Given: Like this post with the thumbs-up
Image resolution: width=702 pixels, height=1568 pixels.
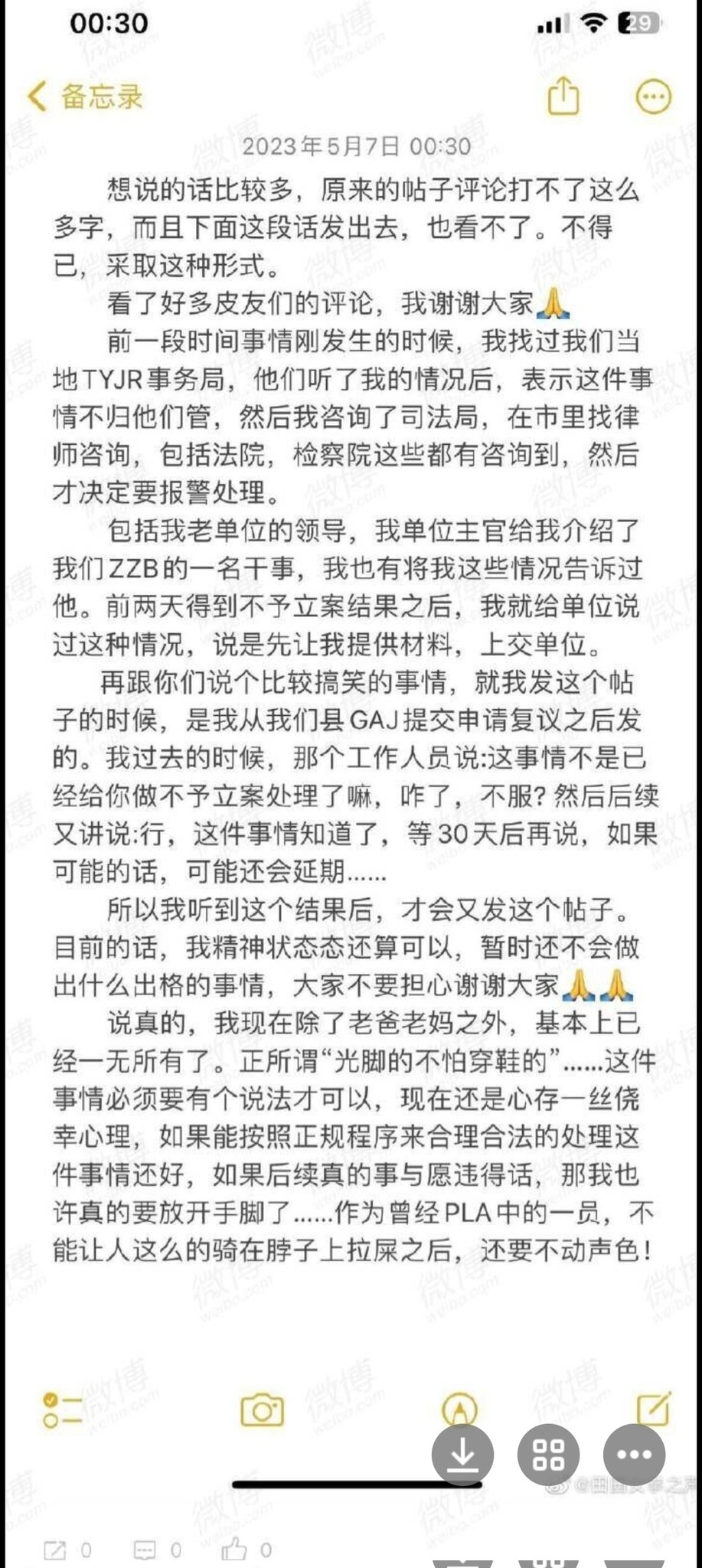Looking at the screenshot, I should [247, 1550].
